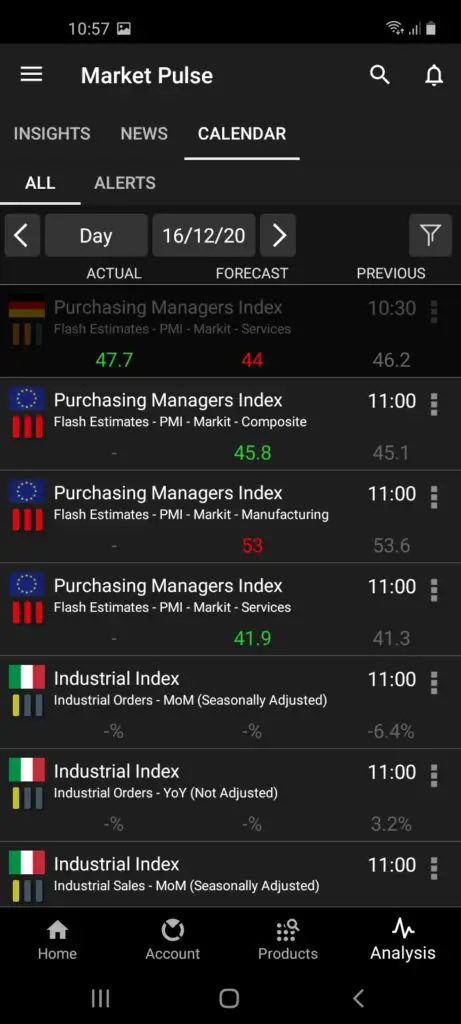Open the hamburger drawer menu
461x1024 pixels.
coord(31,74)
